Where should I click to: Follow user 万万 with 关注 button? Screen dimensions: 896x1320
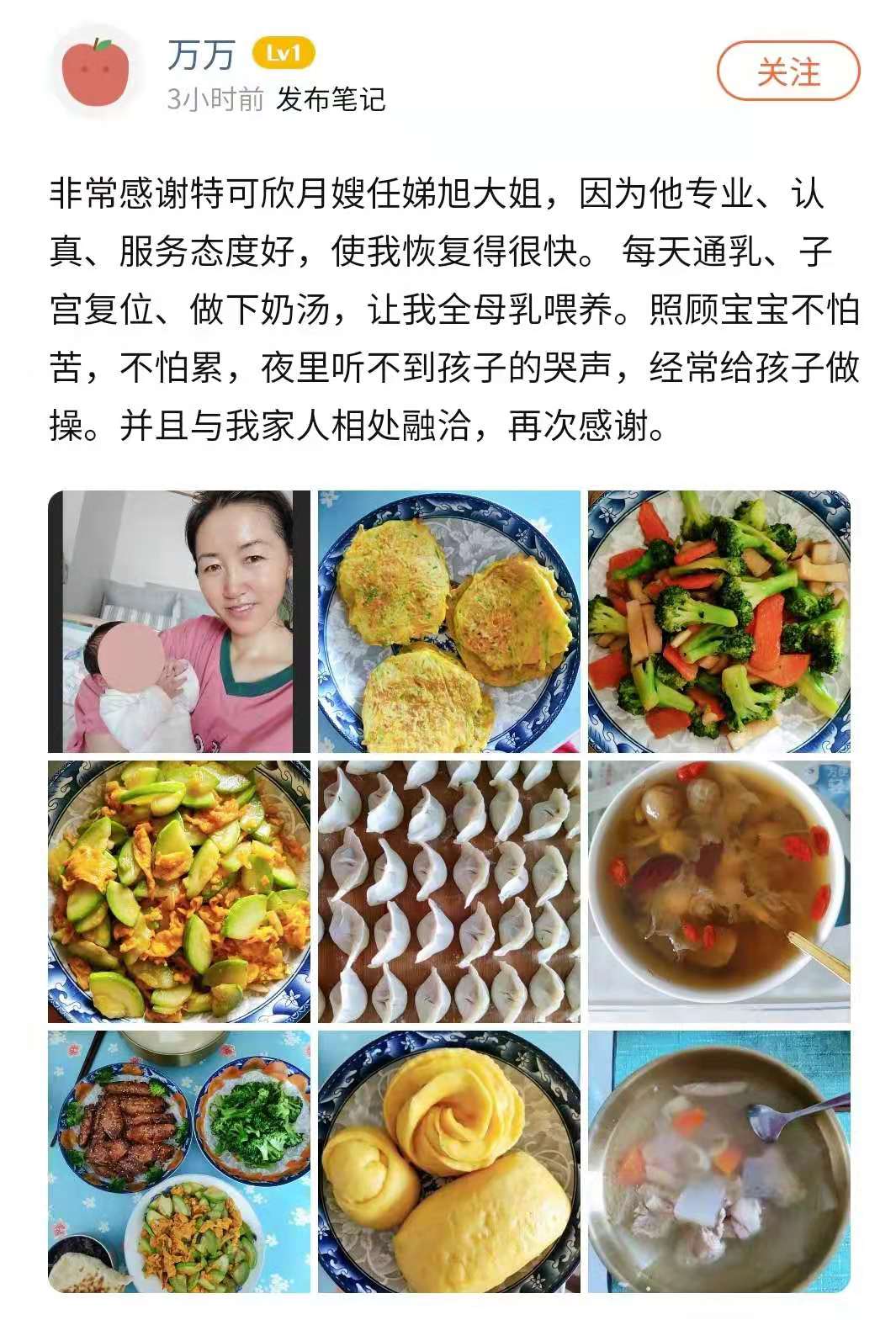(x=787, y=72)
